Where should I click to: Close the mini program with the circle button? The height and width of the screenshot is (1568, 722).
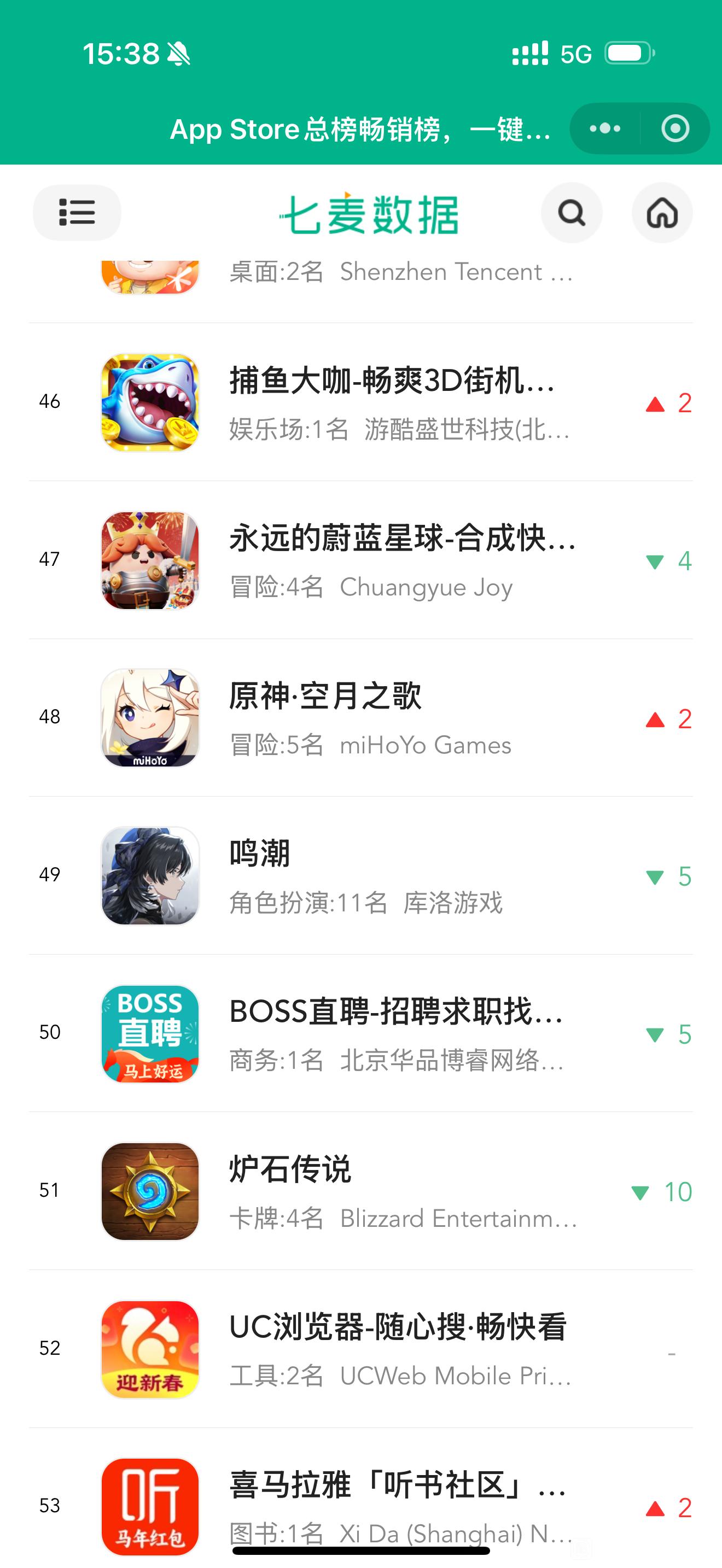click(x=674, y=128)
